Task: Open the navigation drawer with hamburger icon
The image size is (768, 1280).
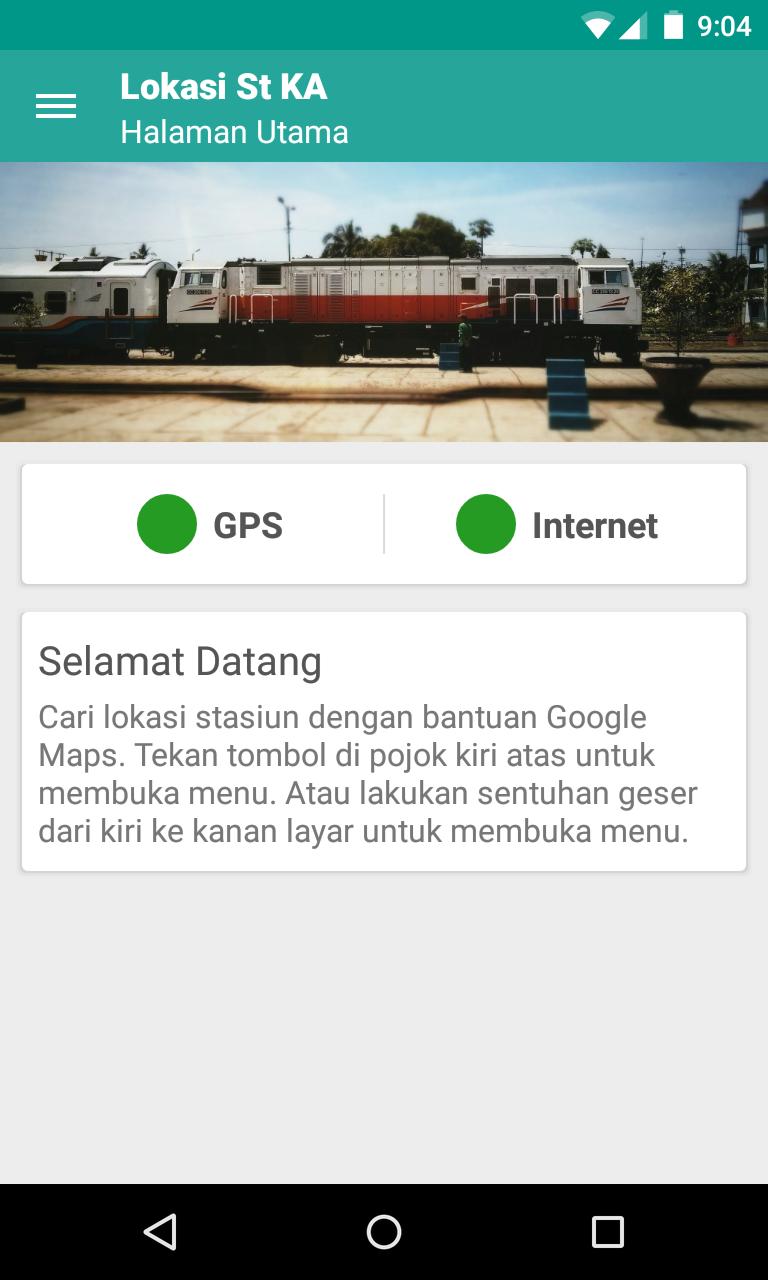Action: (56, 106)
